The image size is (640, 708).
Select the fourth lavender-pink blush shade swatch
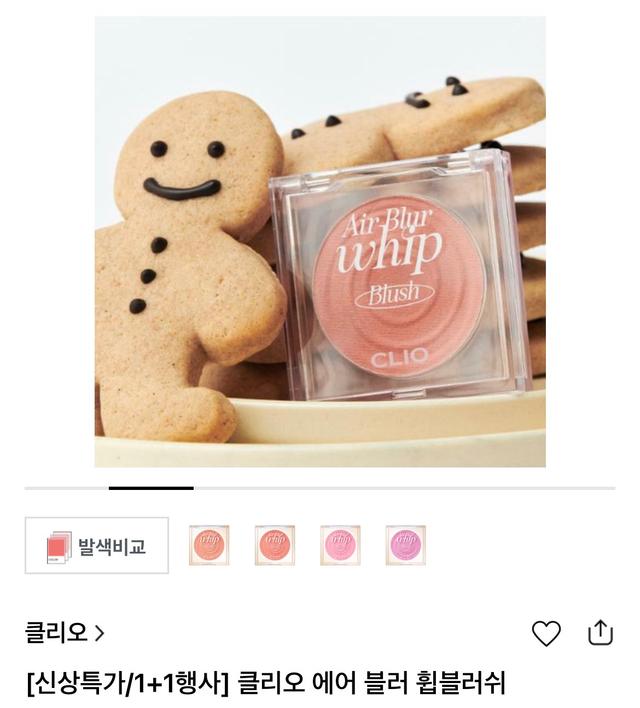coord(404,545)
